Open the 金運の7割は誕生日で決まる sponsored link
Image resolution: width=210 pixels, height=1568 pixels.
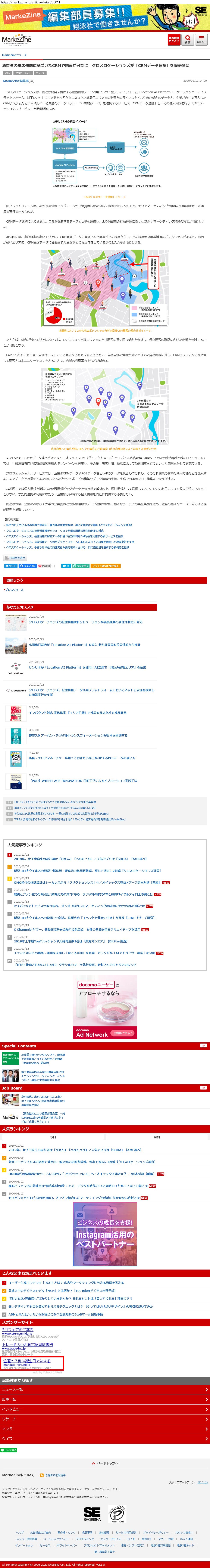[x=27, y=1361]
